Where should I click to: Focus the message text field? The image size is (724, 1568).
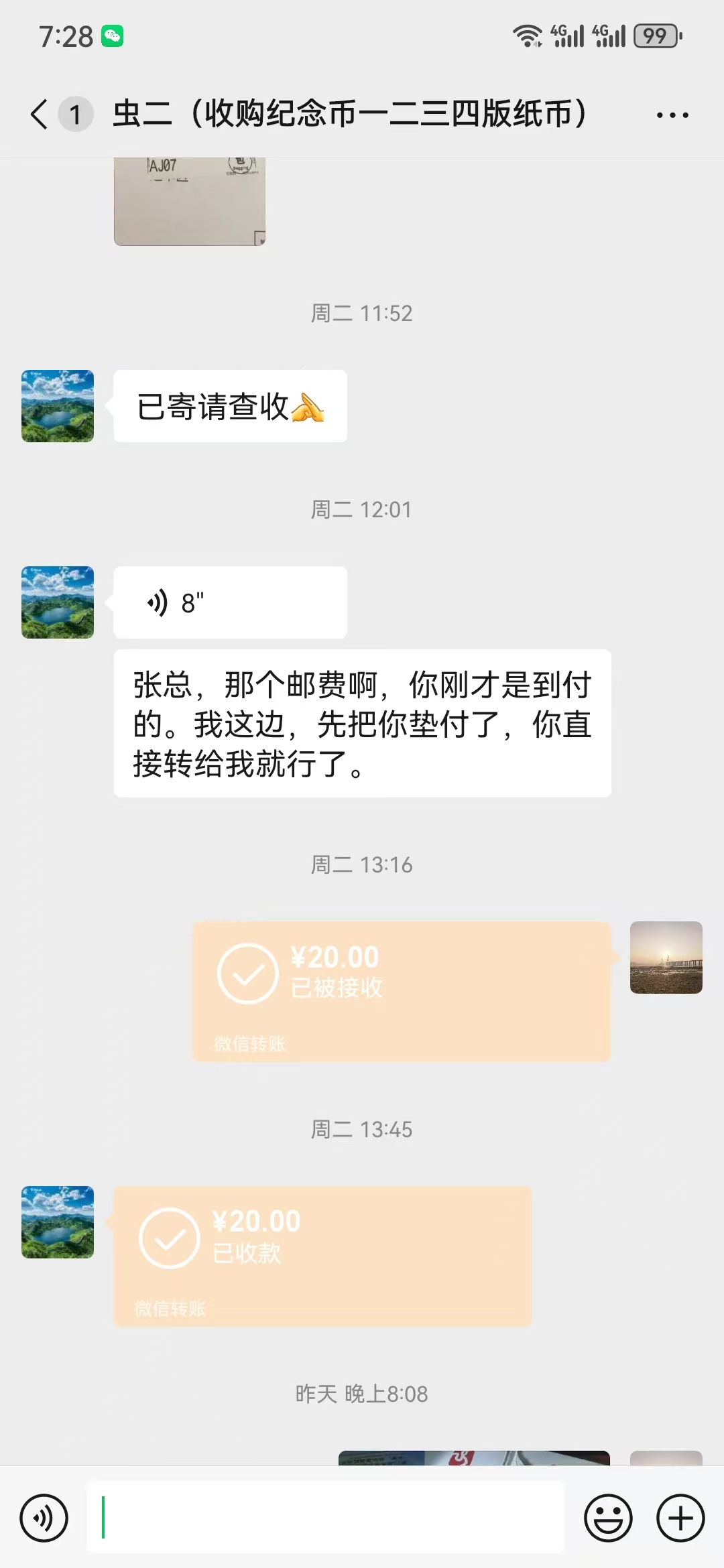point(326,1518)
